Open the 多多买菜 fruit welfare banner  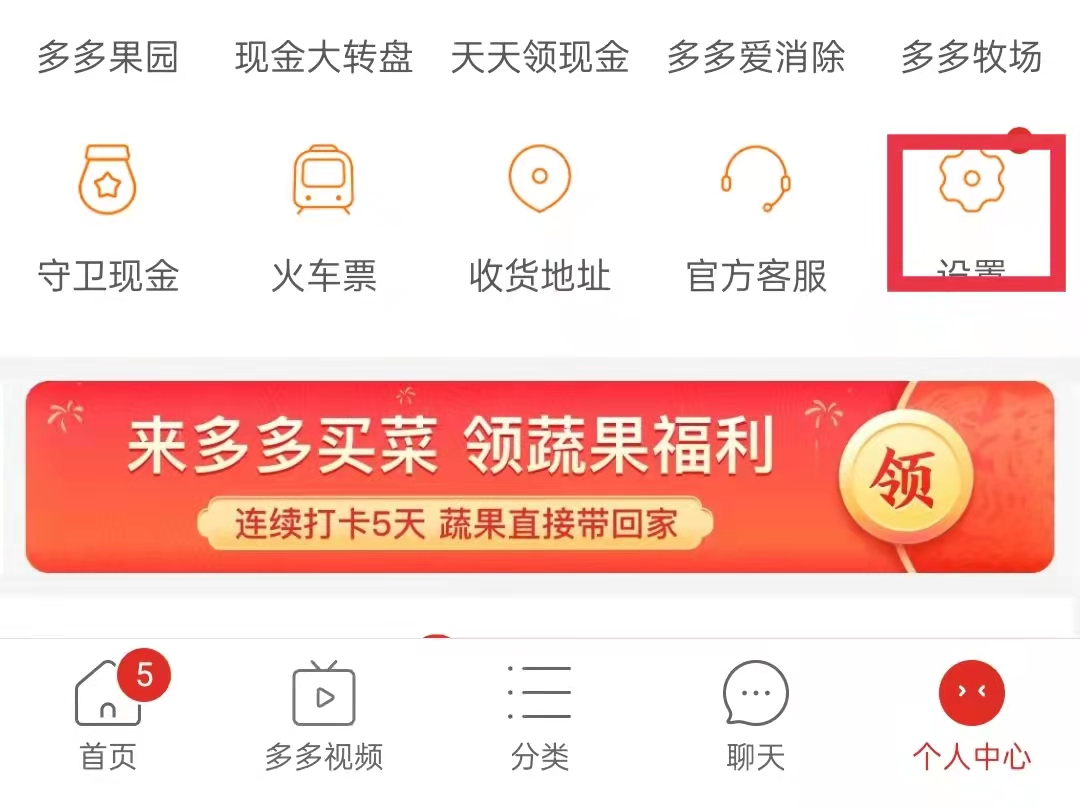pos(450,477)
